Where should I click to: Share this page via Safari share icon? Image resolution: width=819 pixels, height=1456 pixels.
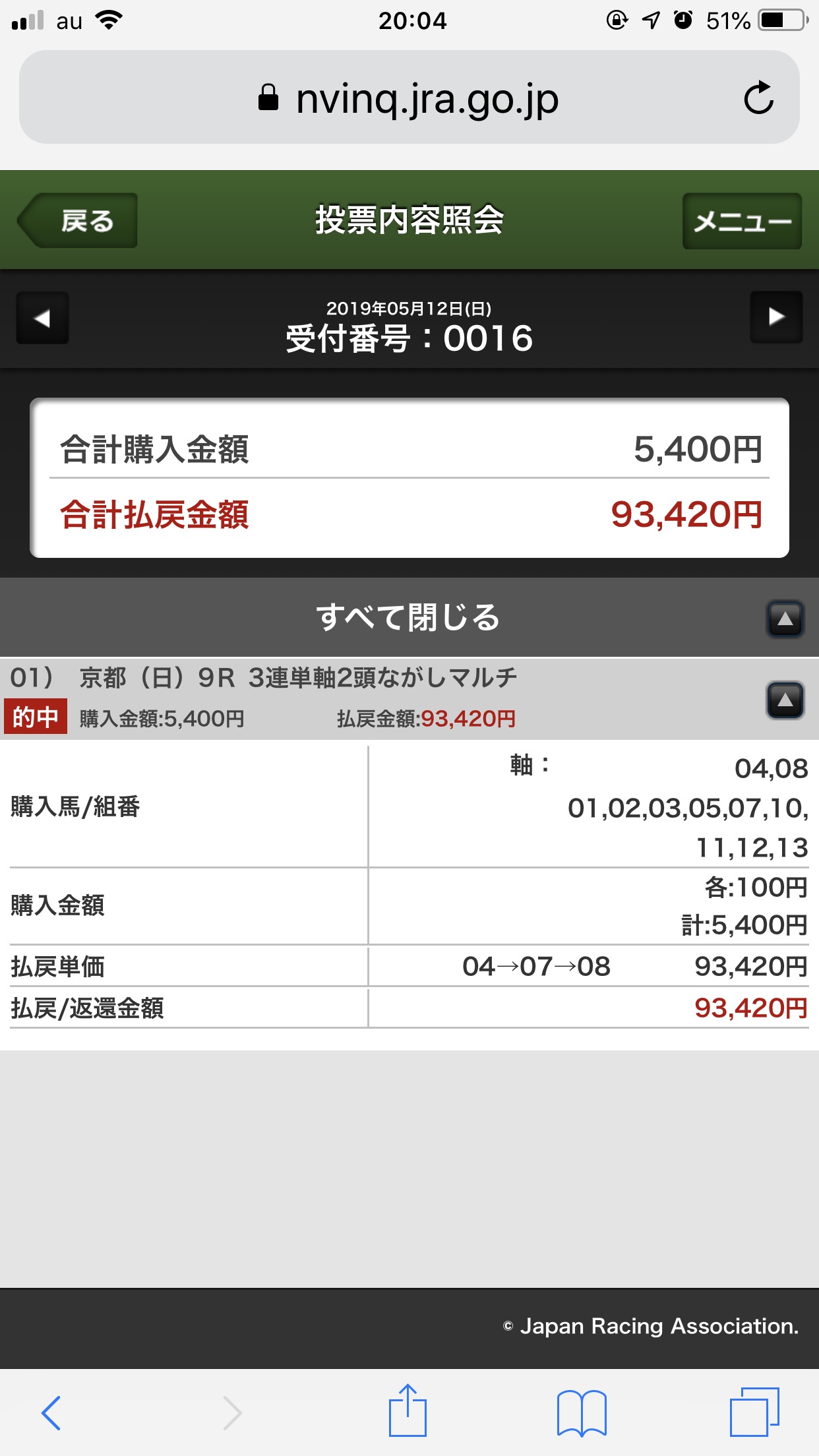[x=408, y=1410]
